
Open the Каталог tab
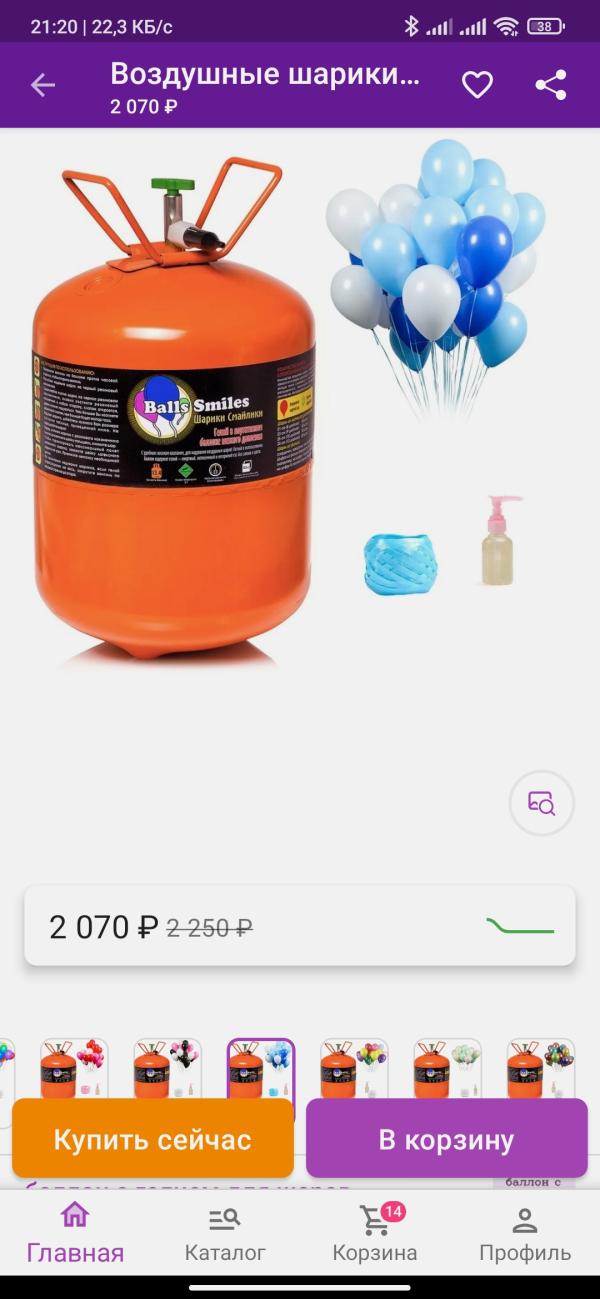tap(225, 1234)
